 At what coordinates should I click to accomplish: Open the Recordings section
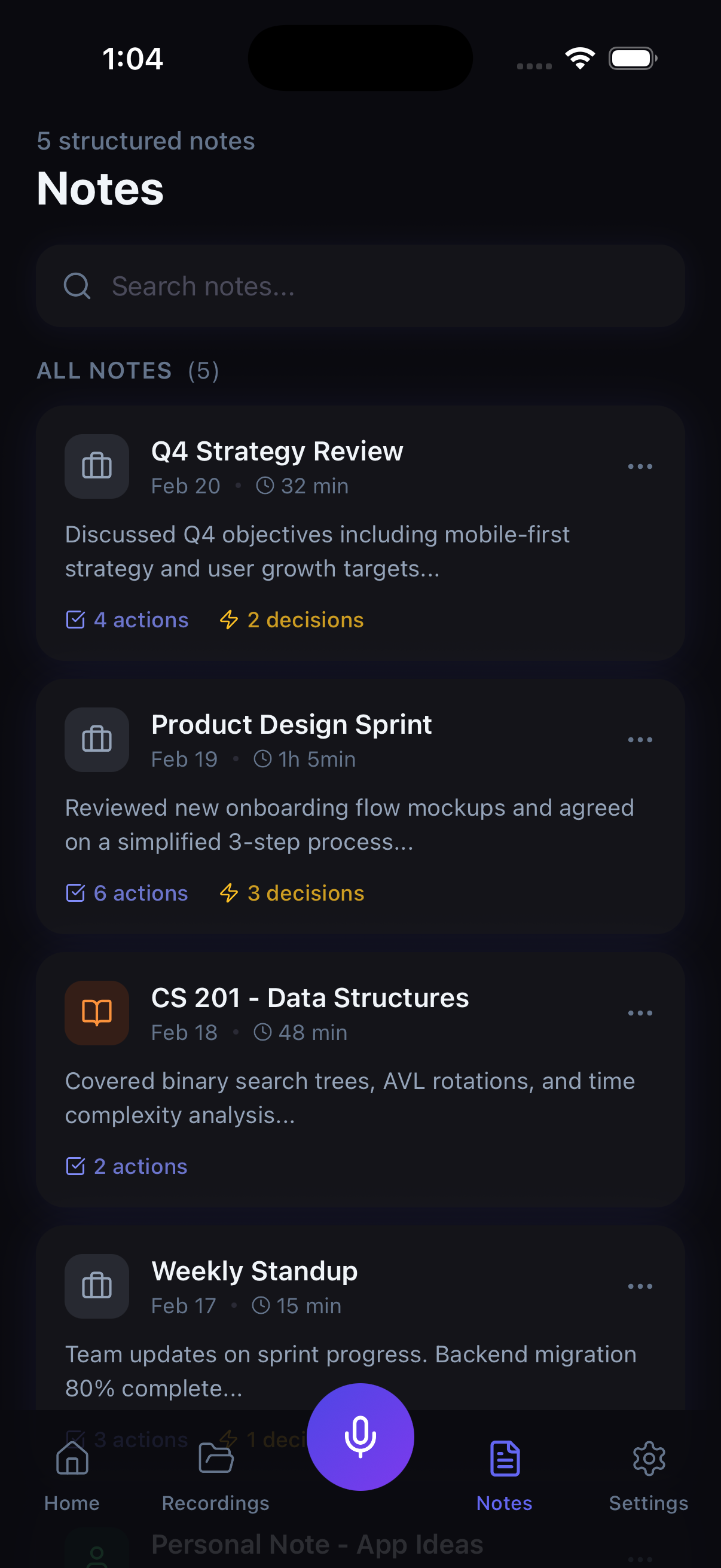click(215, 1473)
